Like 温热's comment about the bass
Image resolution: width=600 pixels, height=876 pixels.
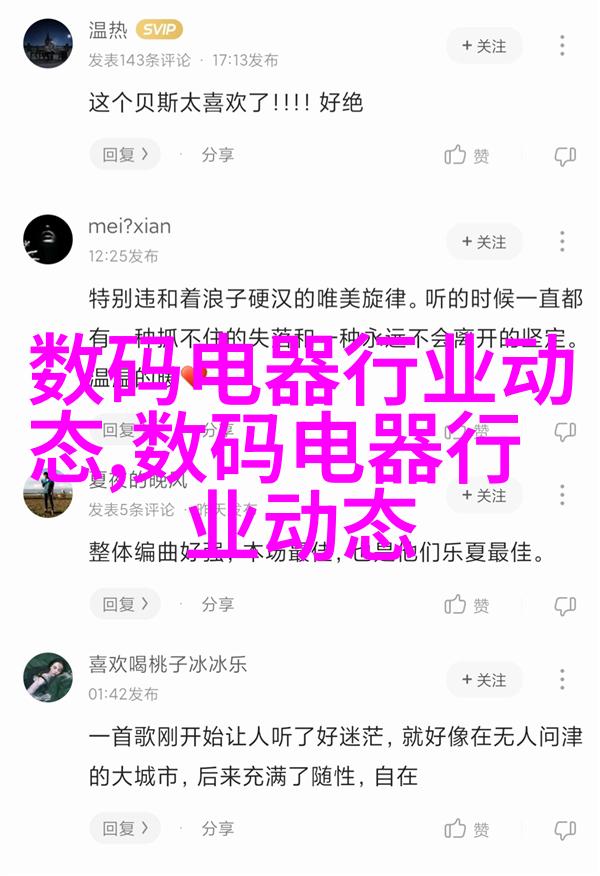pyautogui.click(x=466, y=155)
